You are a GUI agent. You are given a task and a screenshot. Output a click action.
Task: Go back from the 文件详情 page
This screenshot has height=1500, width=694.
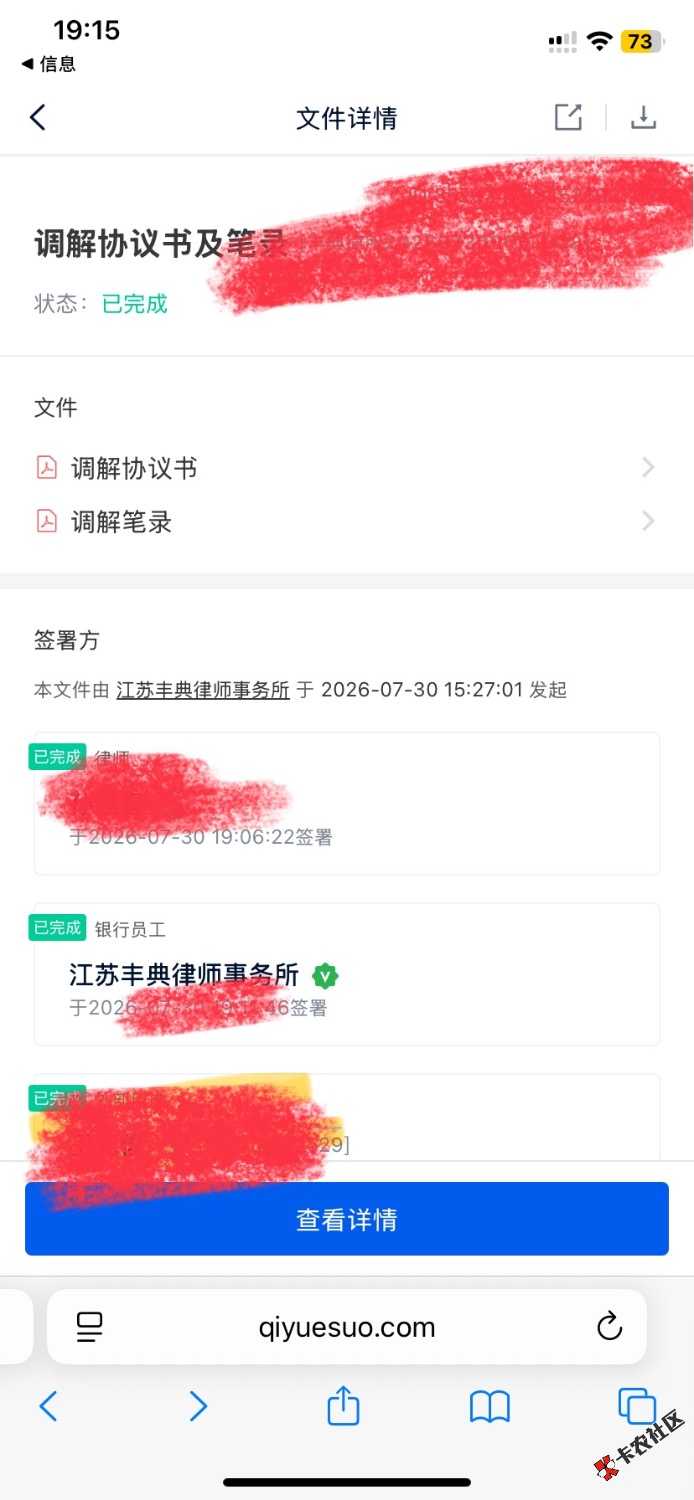coord(38,118)
